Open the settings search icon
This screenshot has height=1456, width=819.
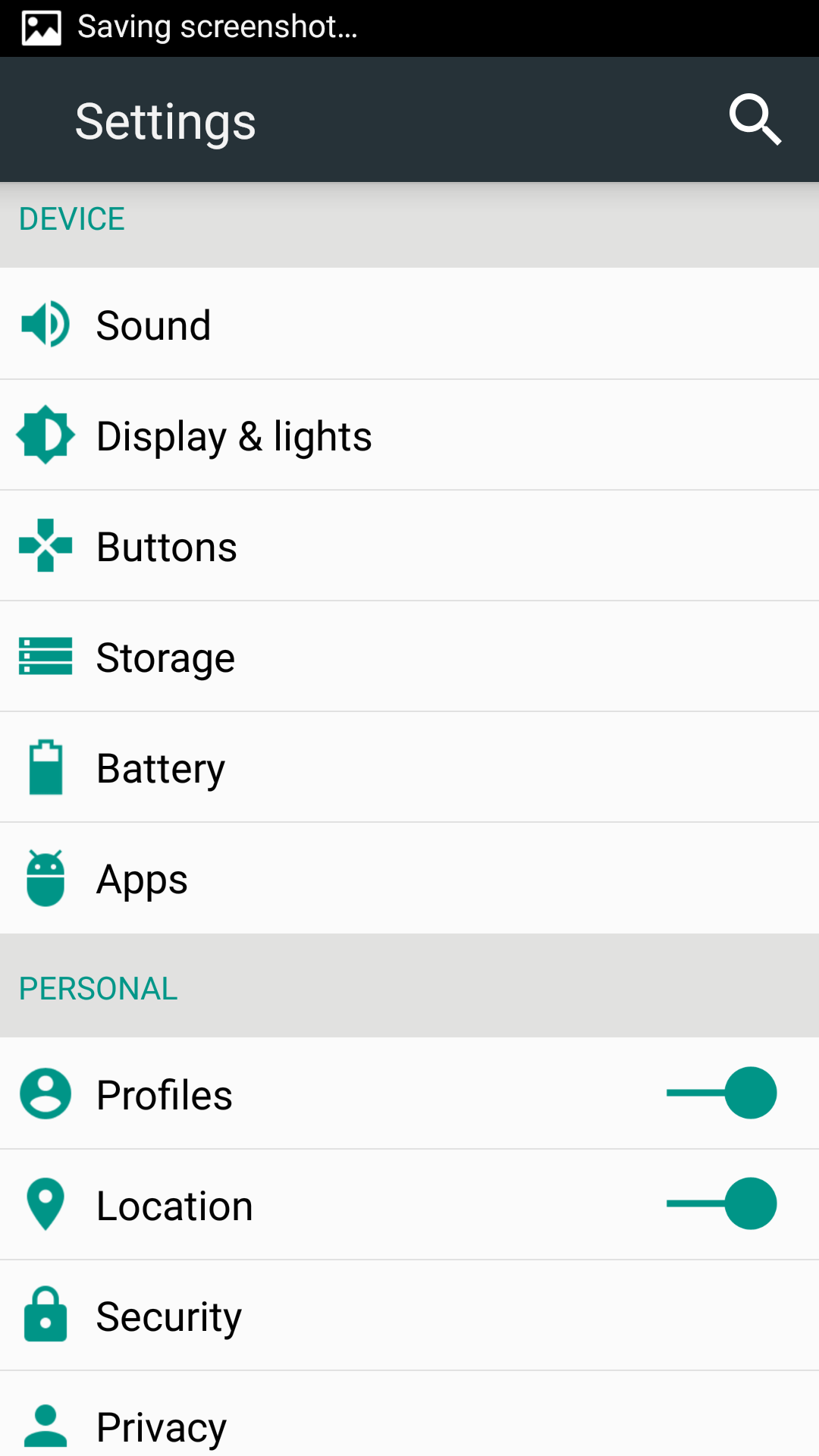point(755,120)
